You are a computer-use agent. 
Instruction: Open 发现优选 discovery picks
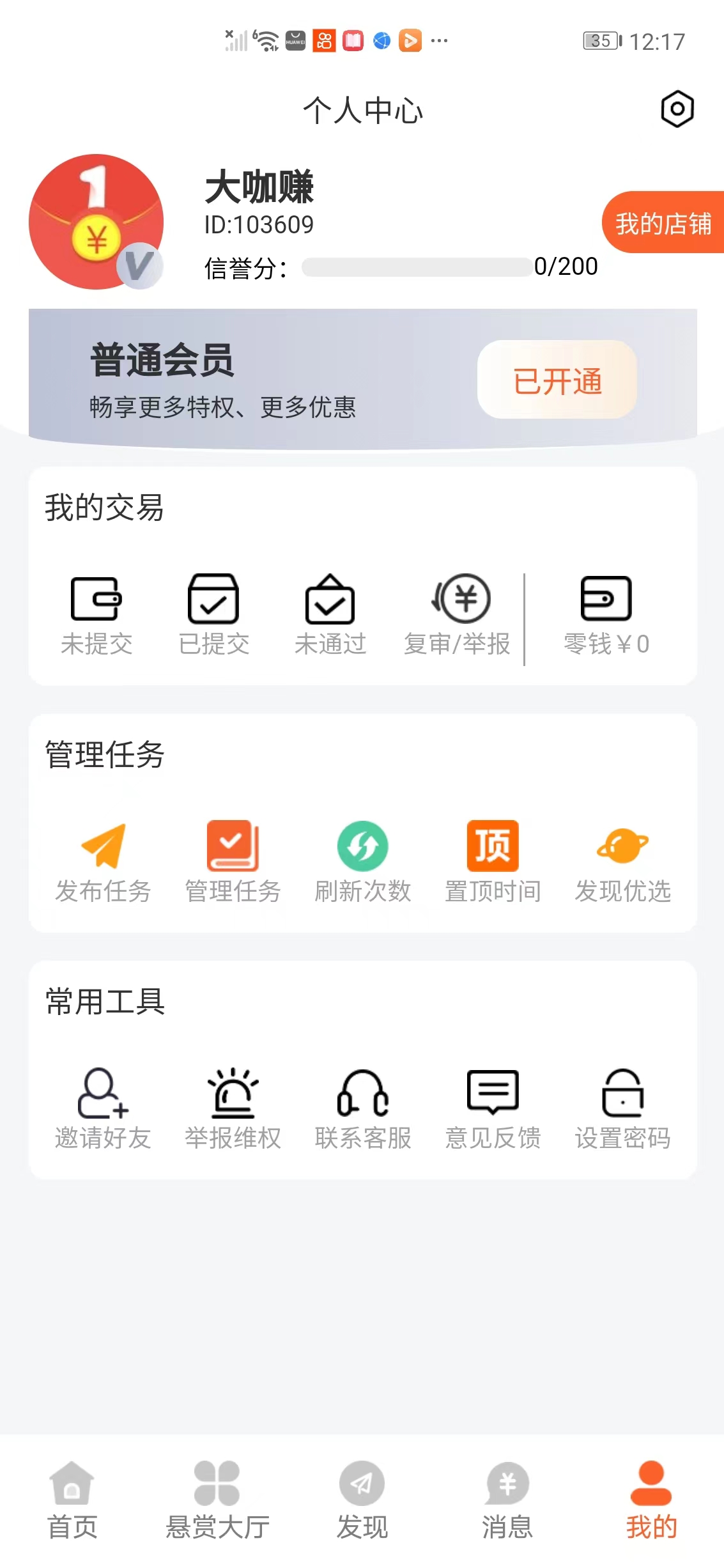click(621, 860)
